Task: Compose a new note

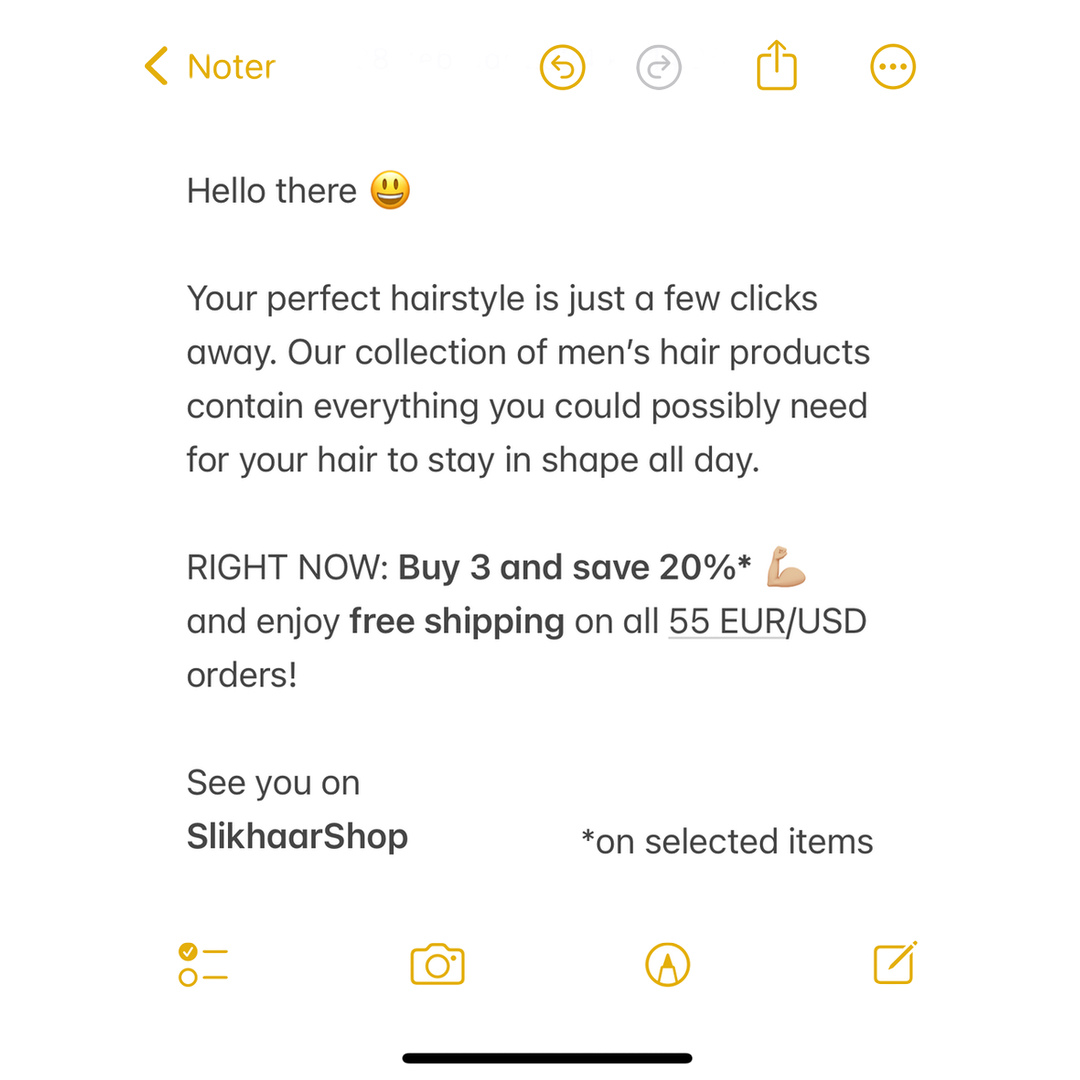Action: click(895, 963)
